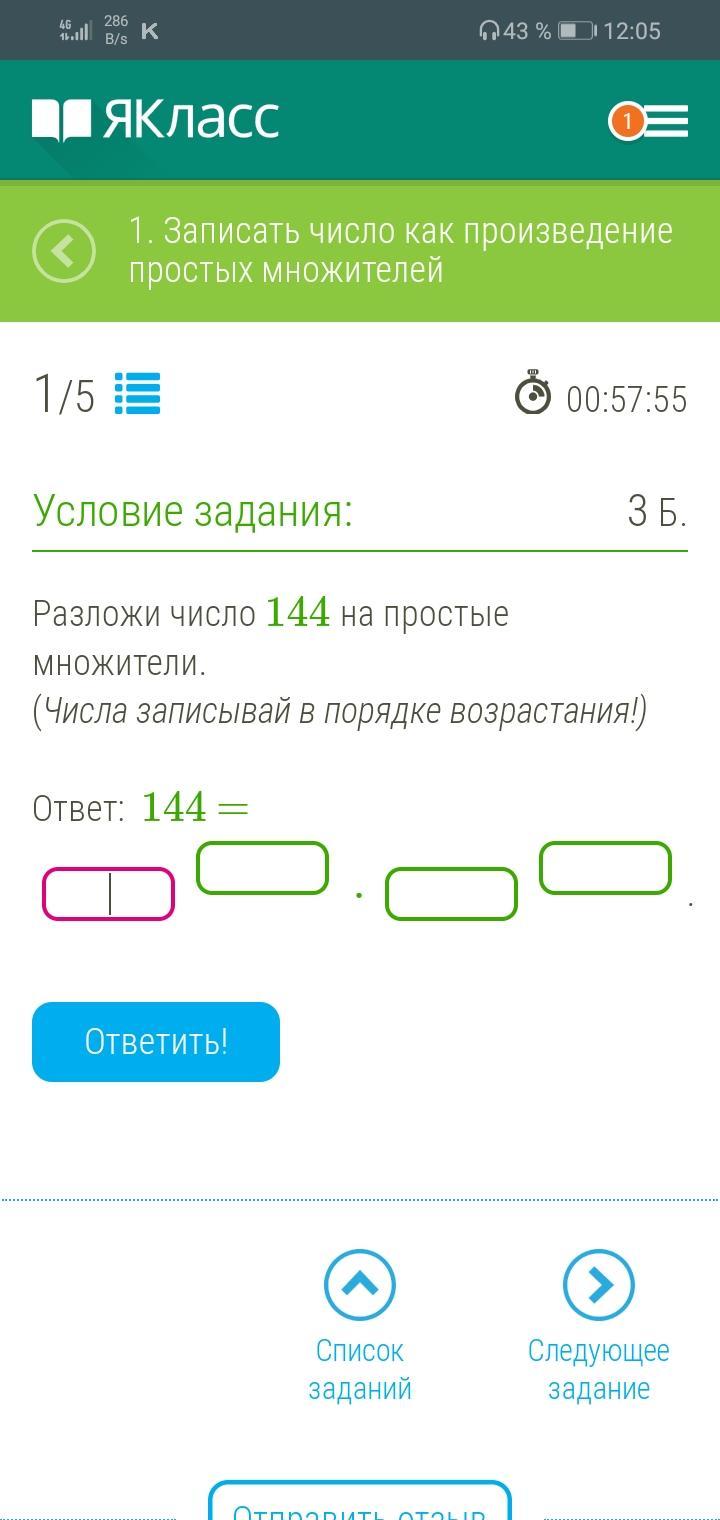Submit answer with the Ответить! button
Viewport: 720px width, 1520px height.
156,1041
